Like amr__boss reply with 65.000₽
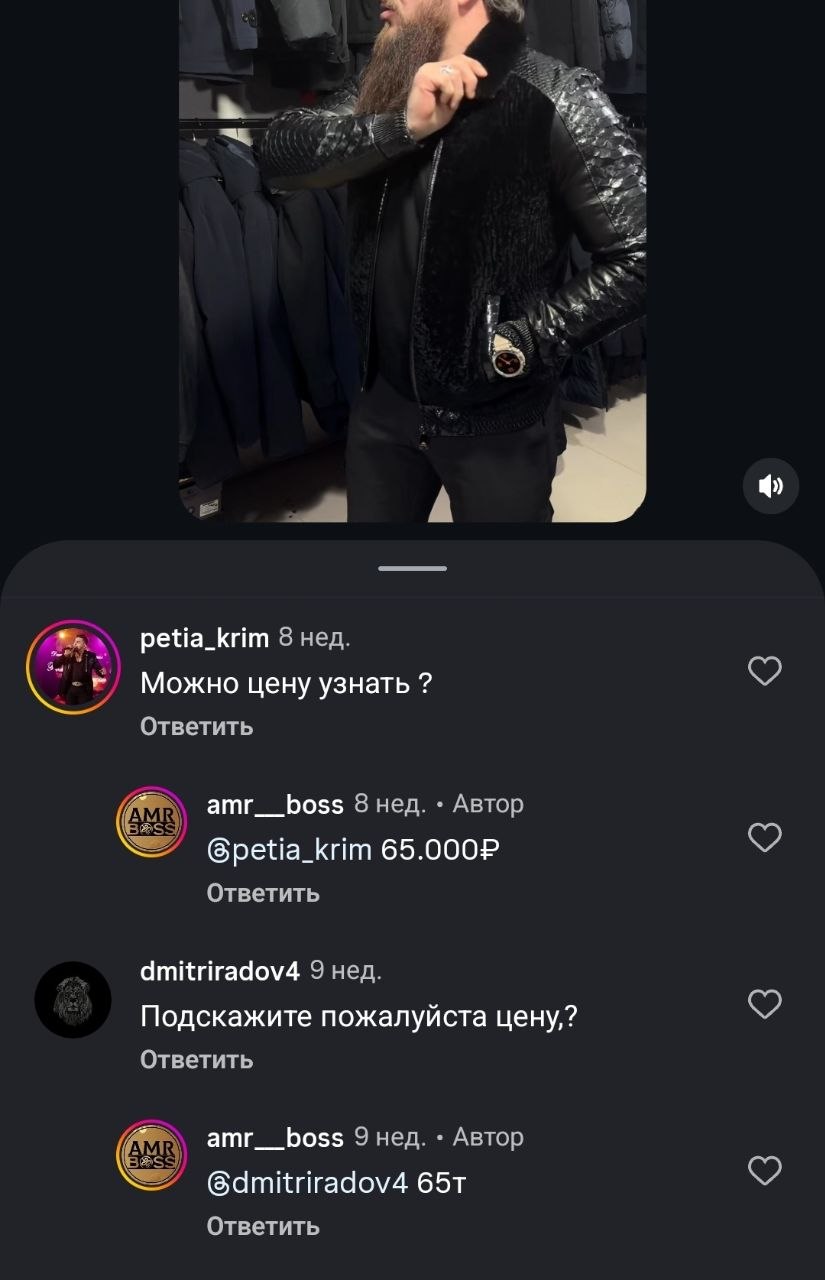The height and width of the screenshot is (1280, 825). pos(765,837)
